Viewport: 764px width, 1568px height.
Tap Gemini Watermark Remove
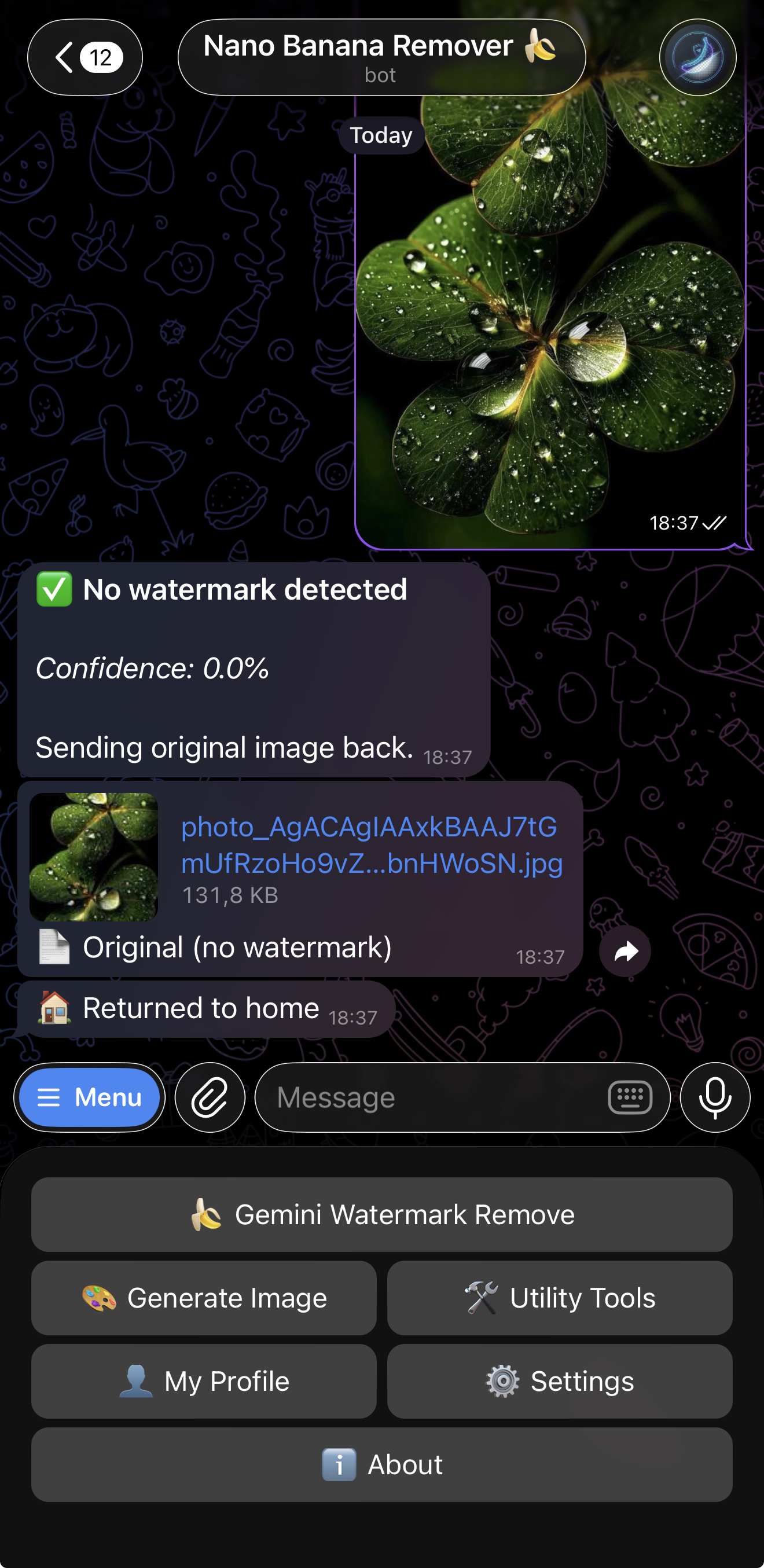pos(381,1214)
